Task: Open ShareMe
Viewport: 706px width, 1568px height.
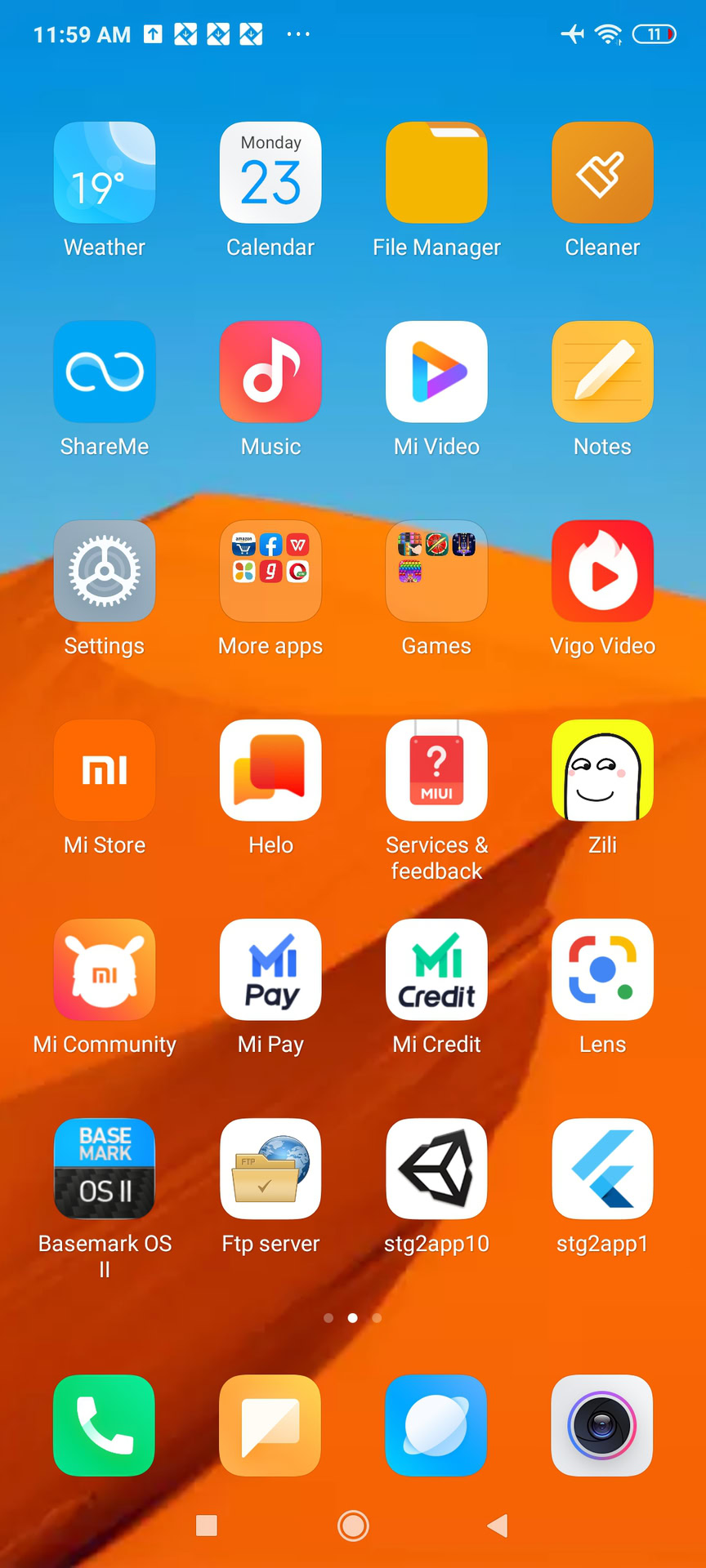Action: pos(105,372)
